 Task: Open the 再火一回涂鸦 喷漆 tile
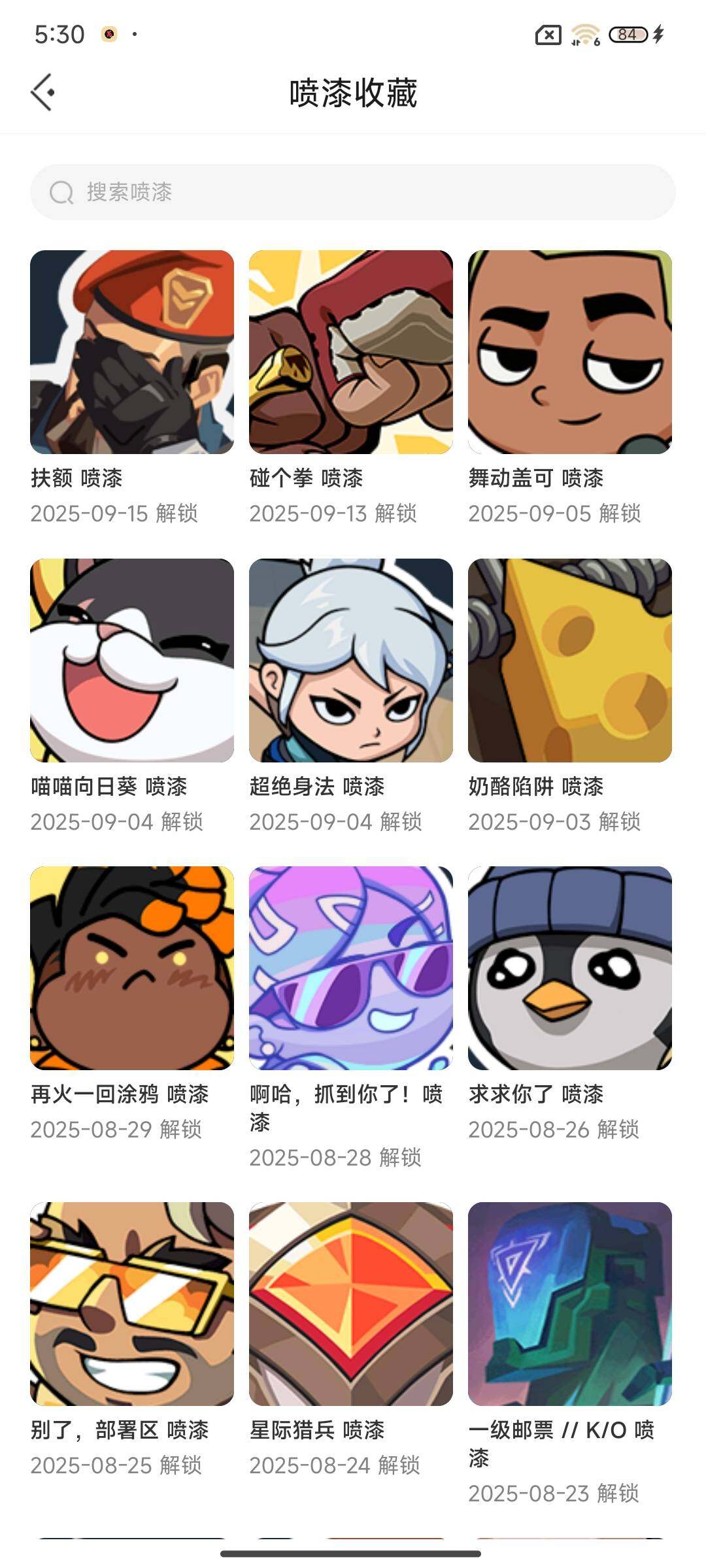(x=132, y=968)
